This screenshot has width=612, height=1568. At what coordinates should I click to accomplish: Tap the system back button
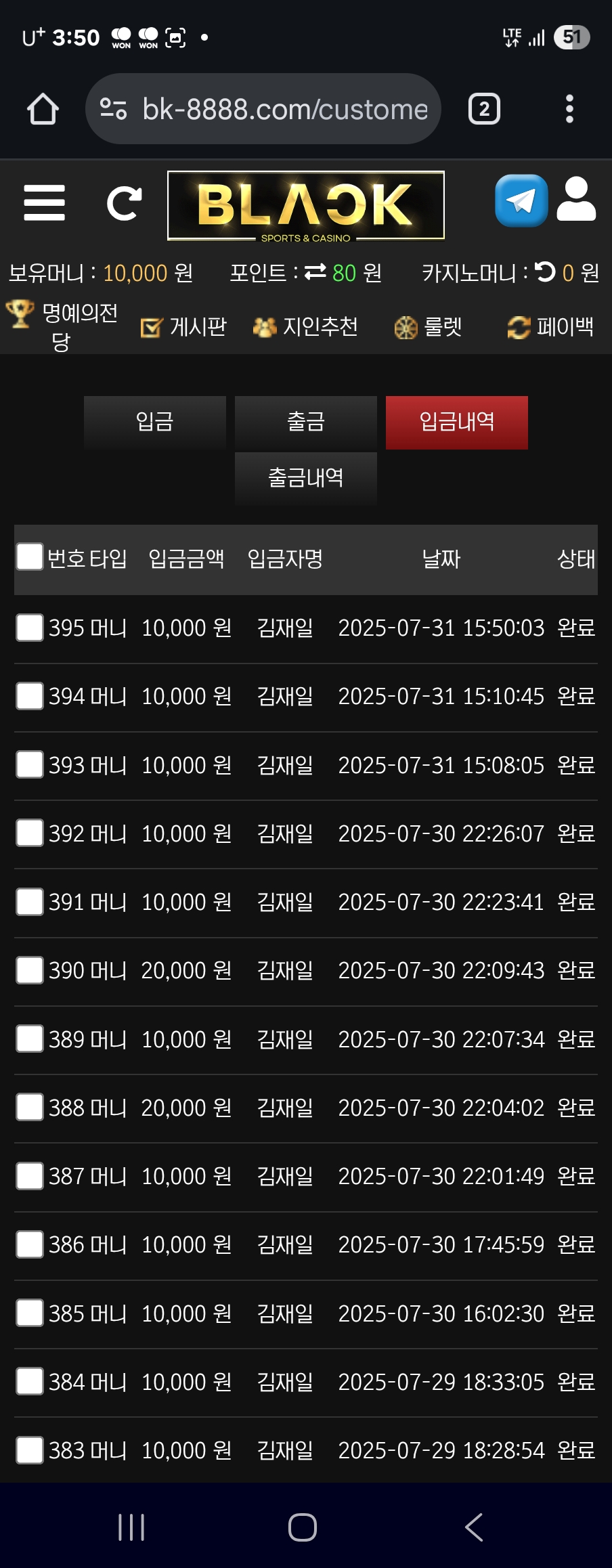click(x=474, y=1527)
